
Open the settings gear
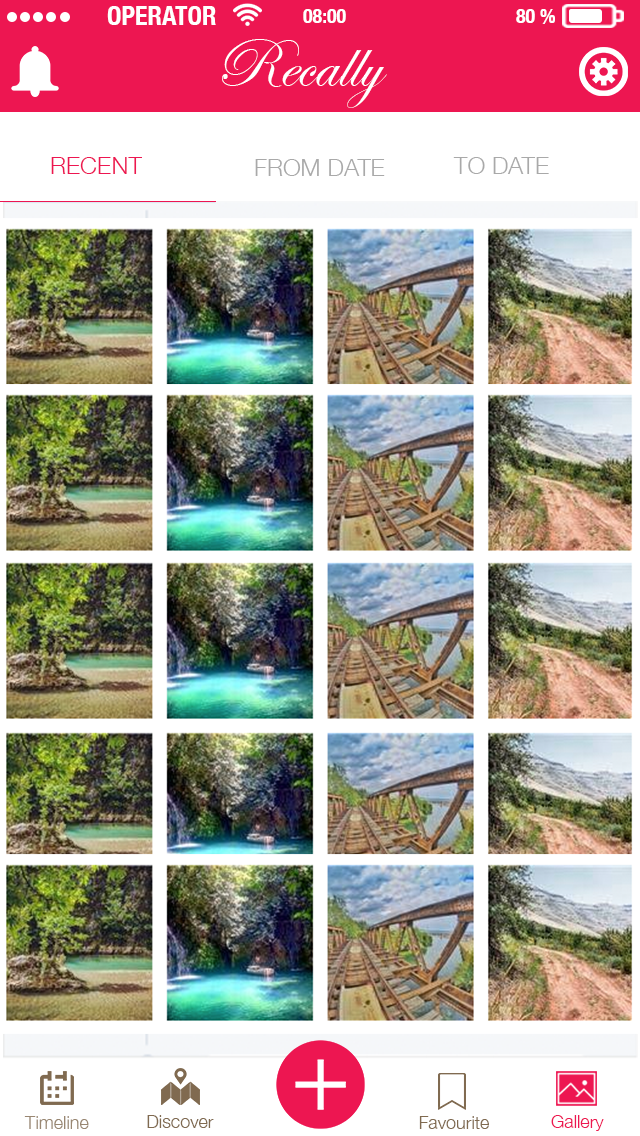[x=603, y=72]
